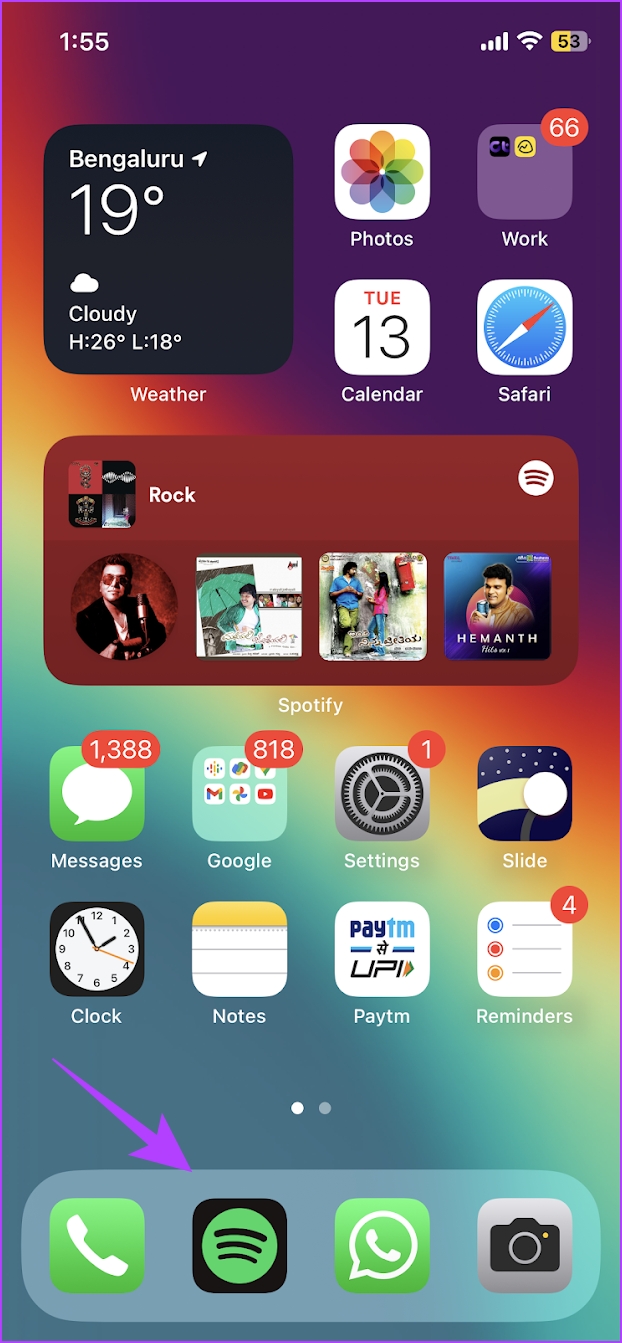Open the Work folder

click(524, 172)
